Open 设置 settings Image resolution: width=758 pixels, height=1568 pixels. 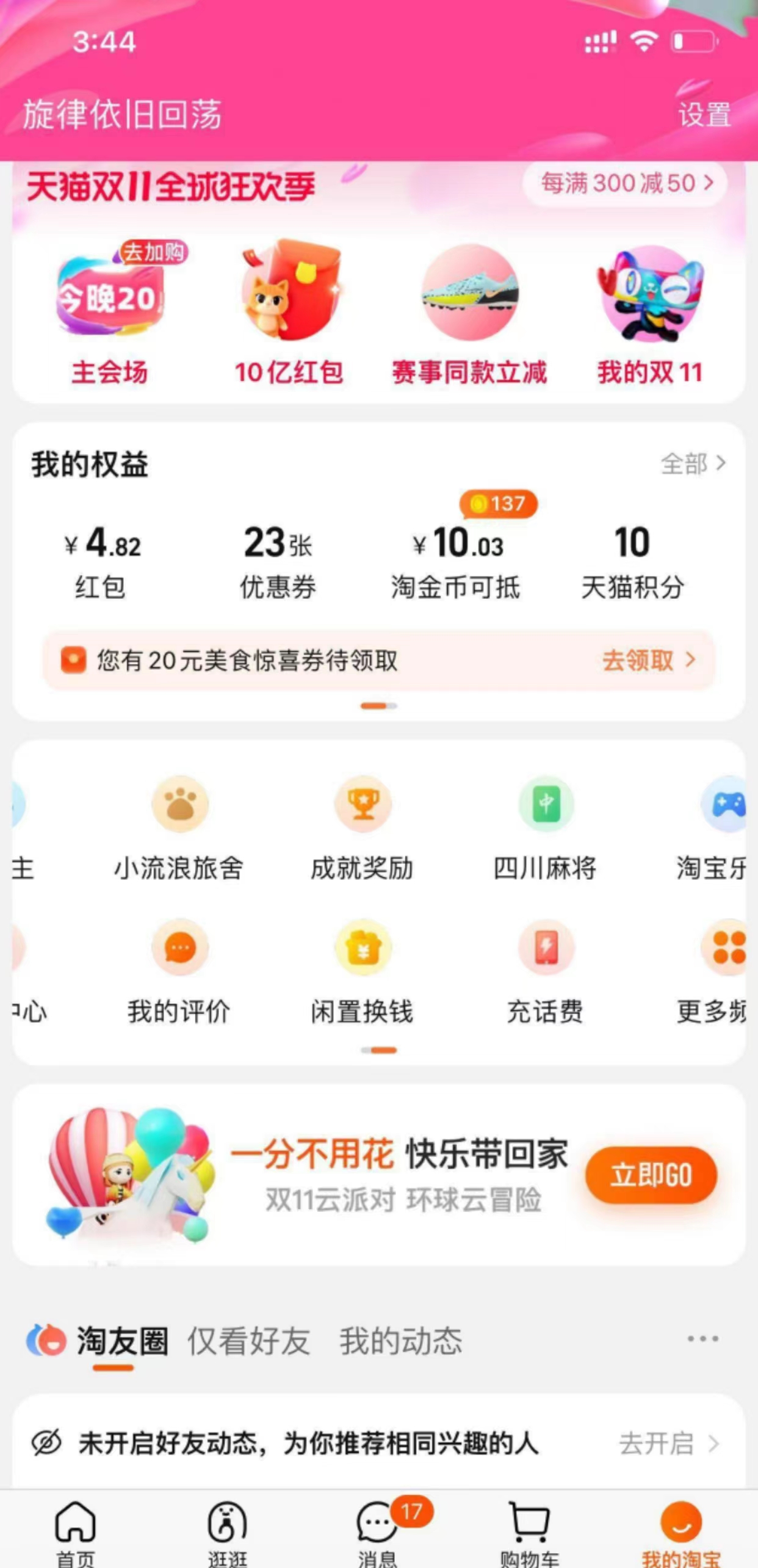point(704,114)
